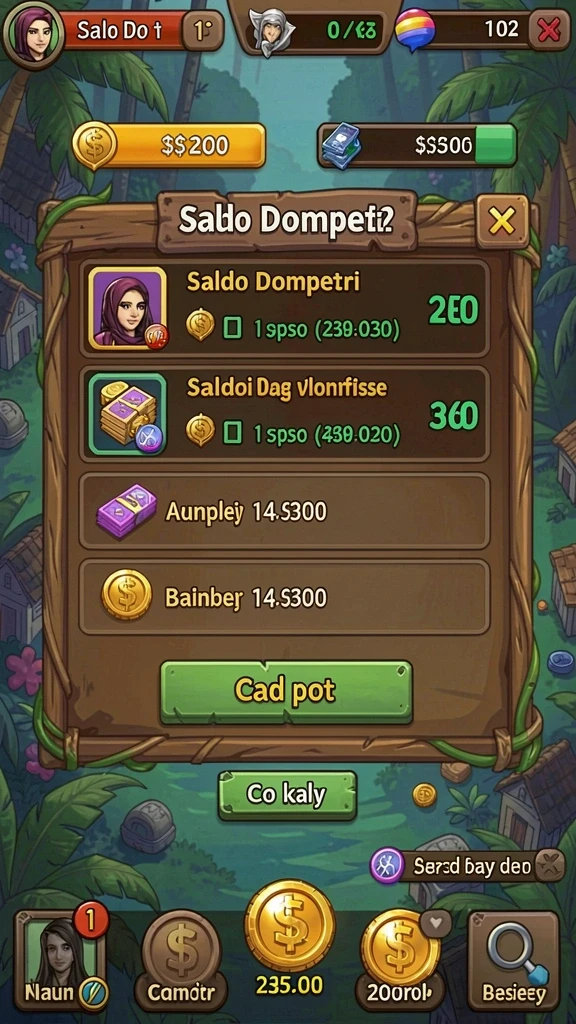Open the Besieey search tab

tap(514, 961)
